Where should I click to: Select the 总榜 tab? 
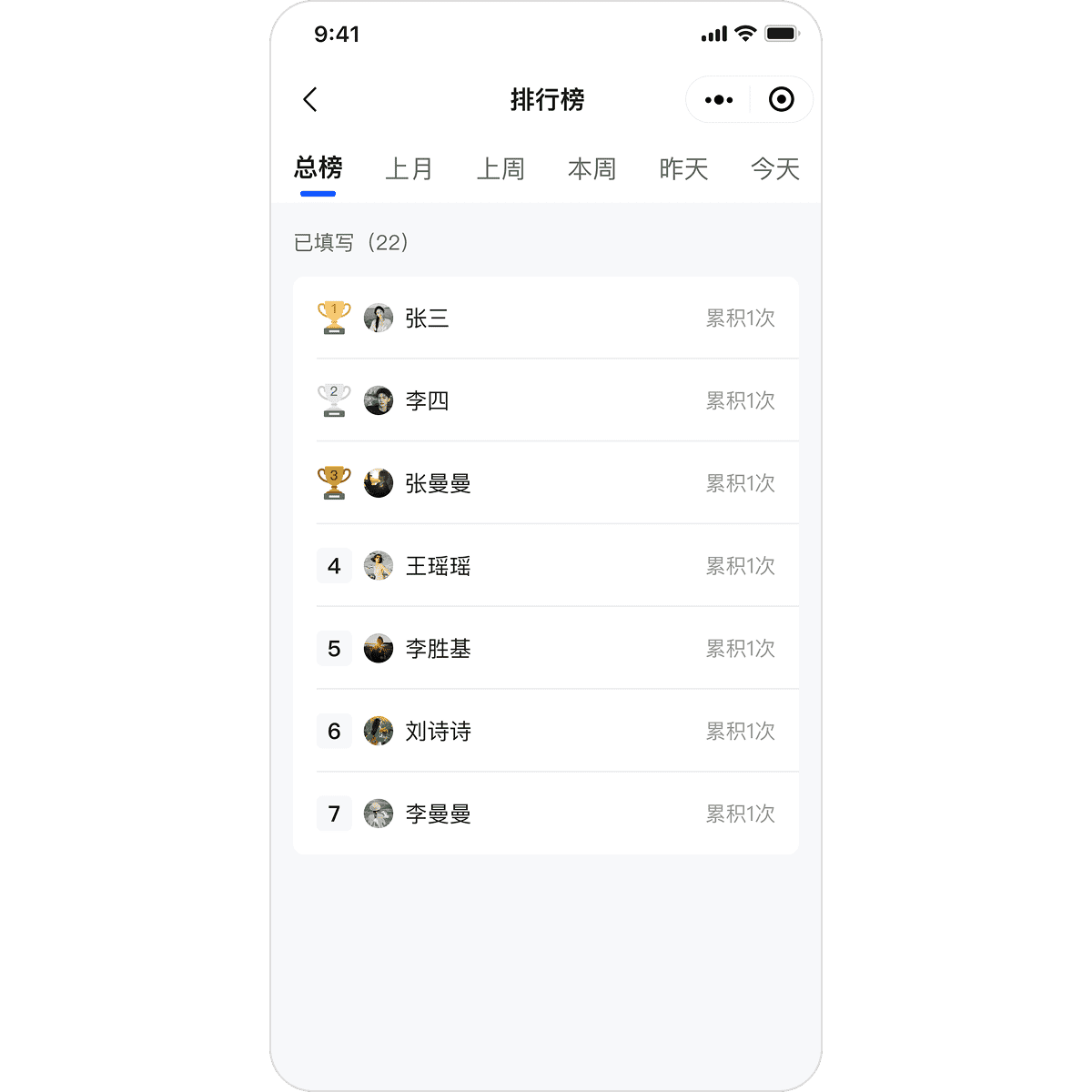[x=318, y=169]
